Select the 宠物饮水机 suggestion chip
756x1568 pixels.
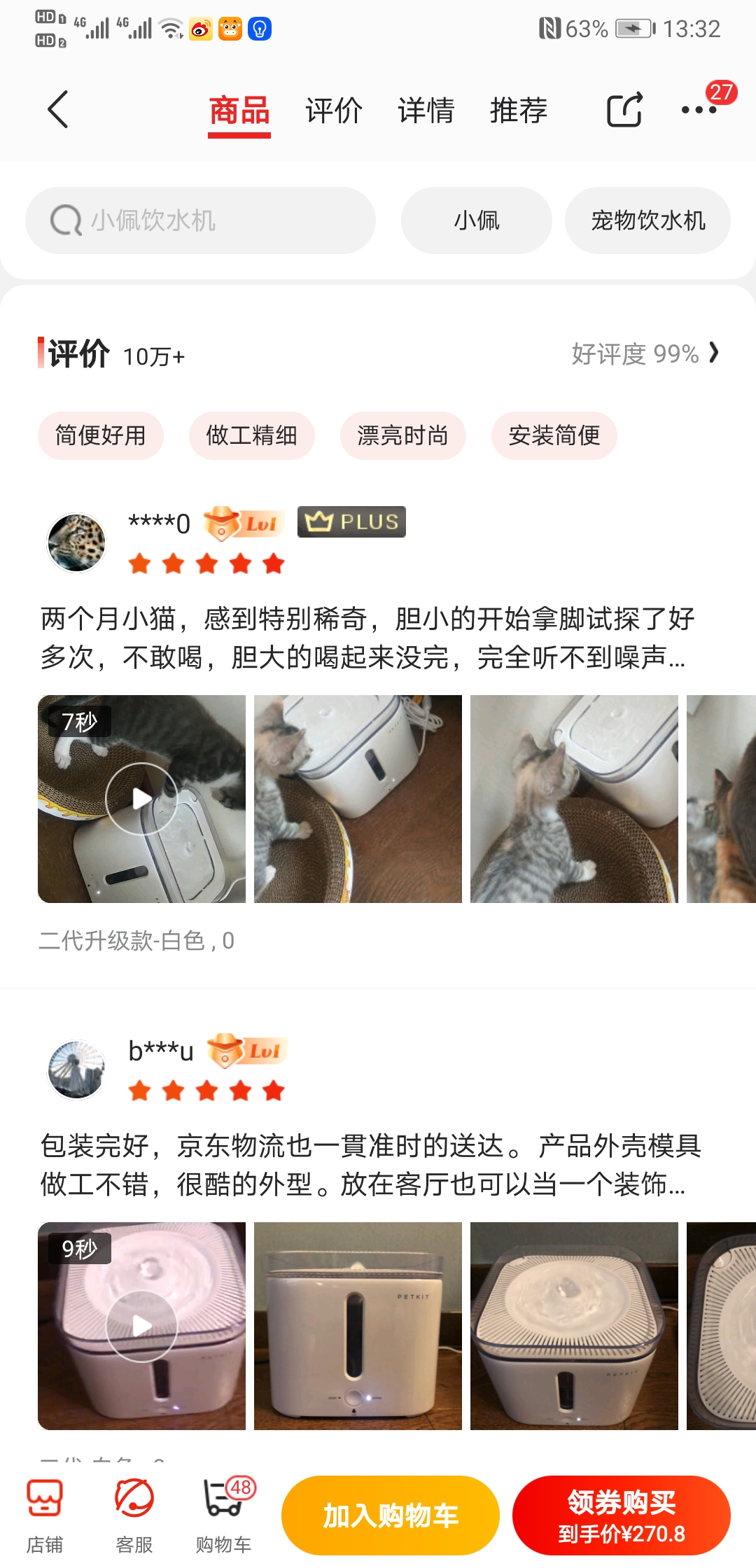(x=647, y=220)
